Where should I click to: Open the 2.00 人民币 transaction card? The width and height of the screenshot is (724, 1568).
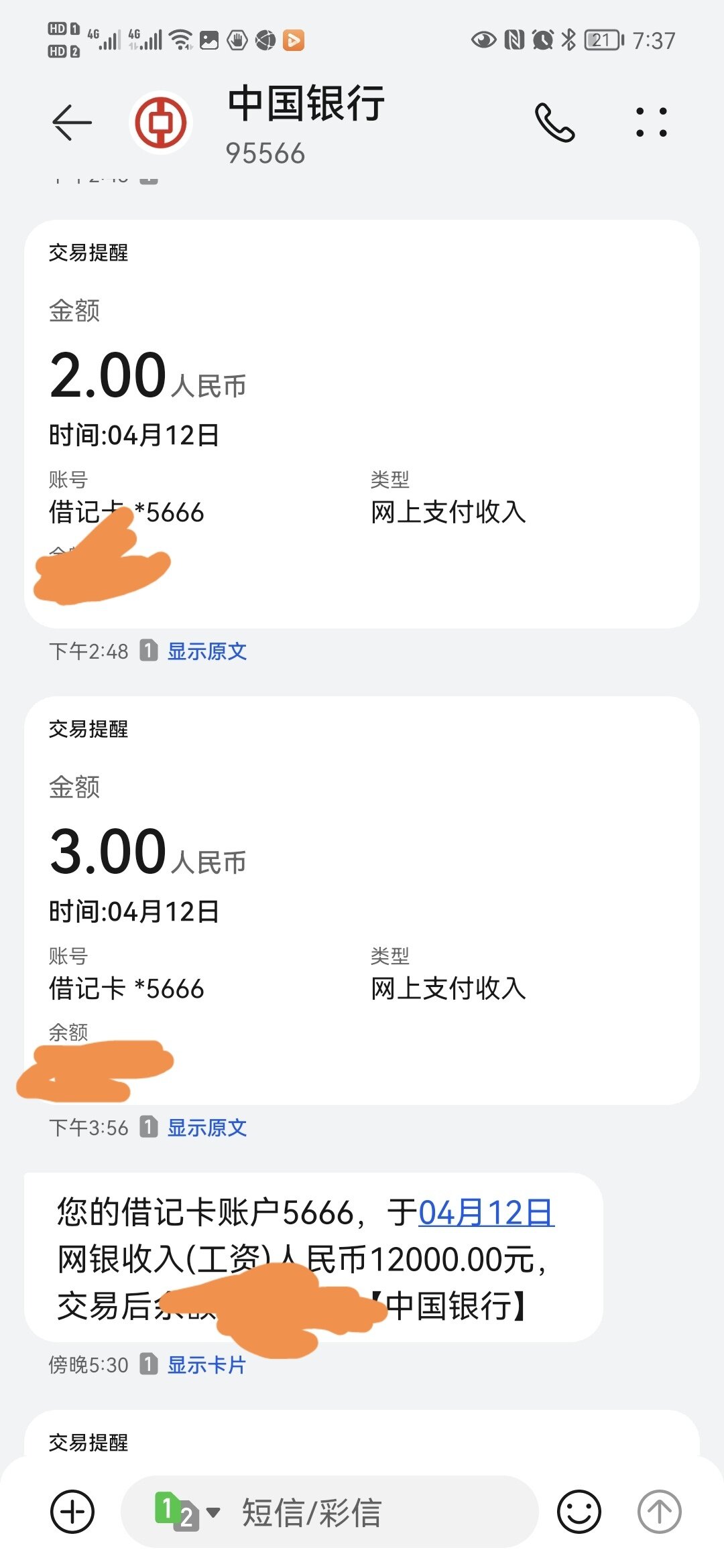pyautogui.click(x=362, y=402)
